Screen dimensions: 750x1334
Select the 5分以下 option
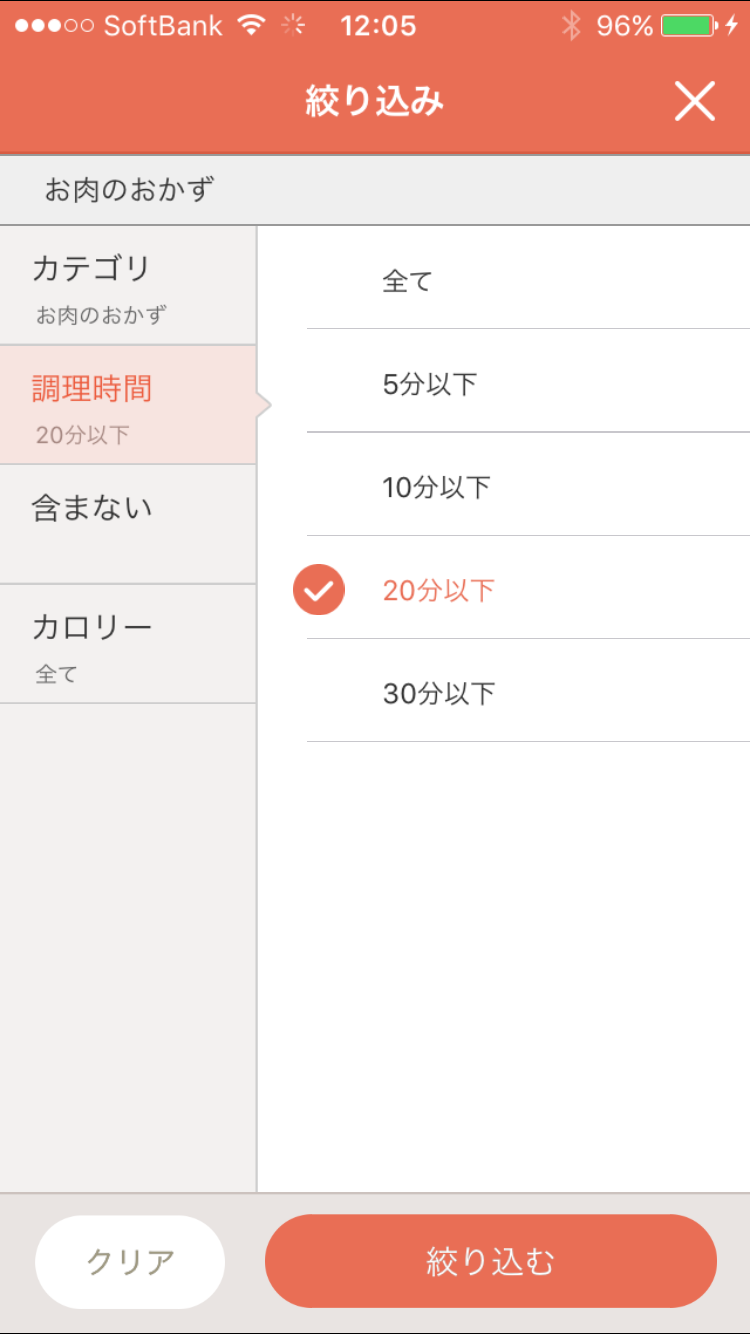(x=528, y=381)
